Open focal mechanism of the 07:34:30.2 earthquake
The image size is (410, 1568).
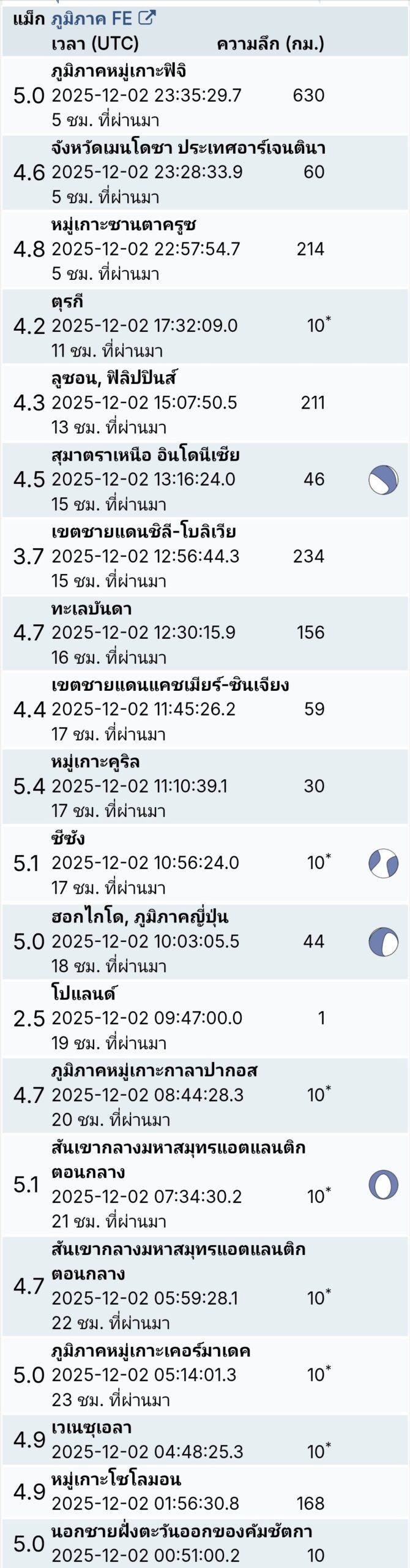383,1184
